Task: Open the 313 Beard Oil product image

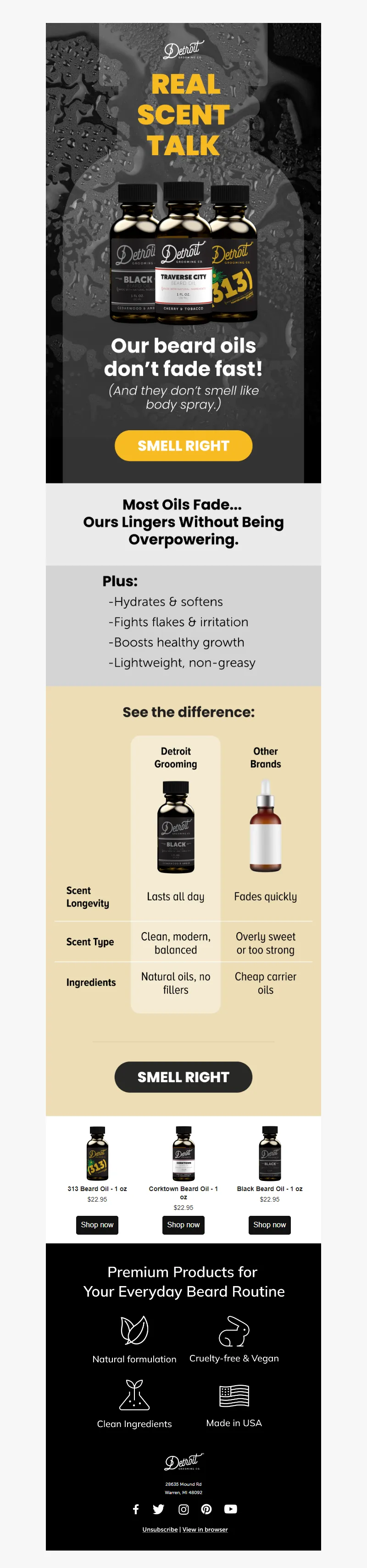Action: pyautogui.click(x=97, y=1153)
